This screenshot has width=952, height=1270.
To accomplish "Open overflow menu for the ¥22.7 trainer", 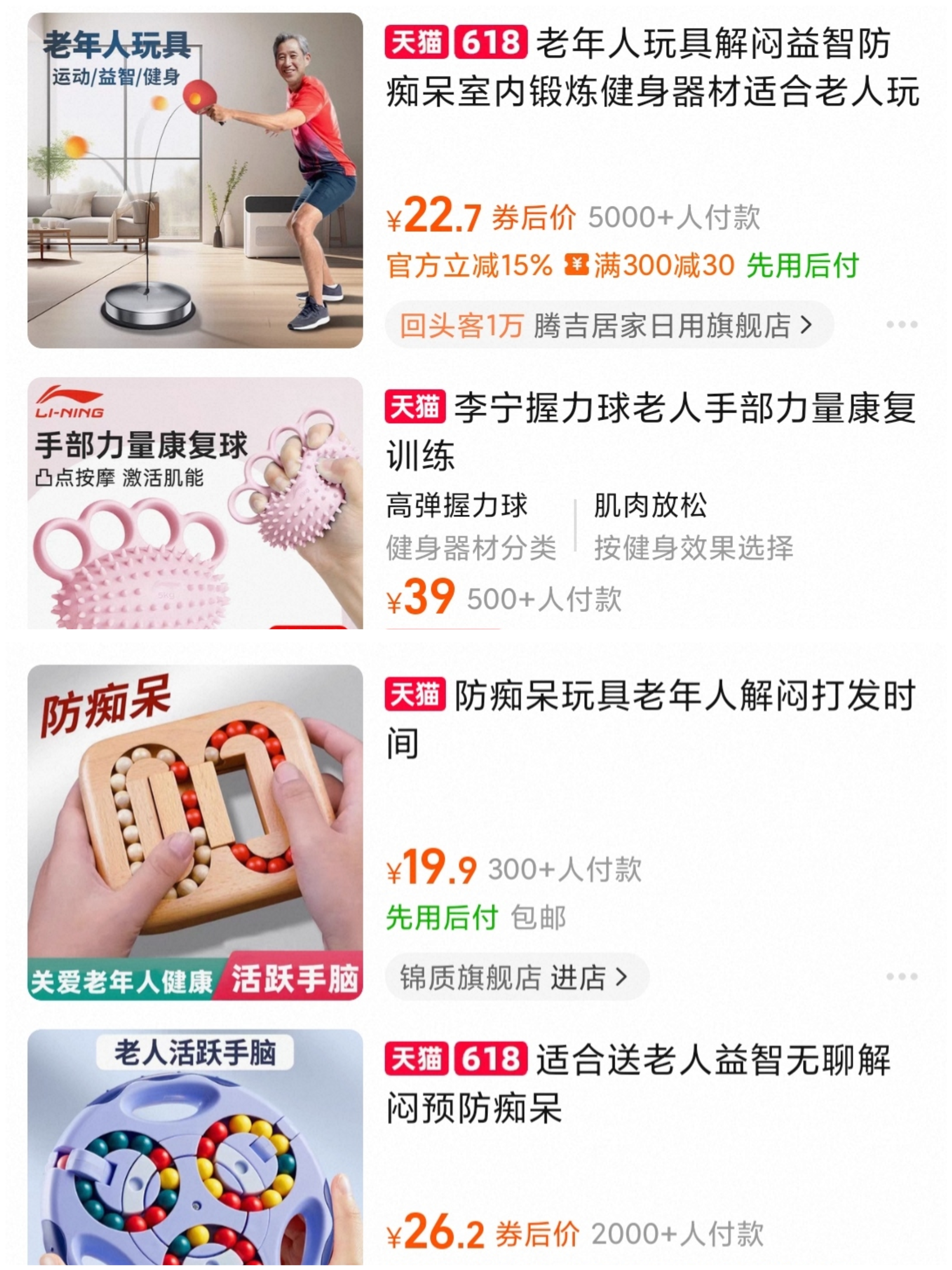I will pyautogui.click(x=901, y=325).
